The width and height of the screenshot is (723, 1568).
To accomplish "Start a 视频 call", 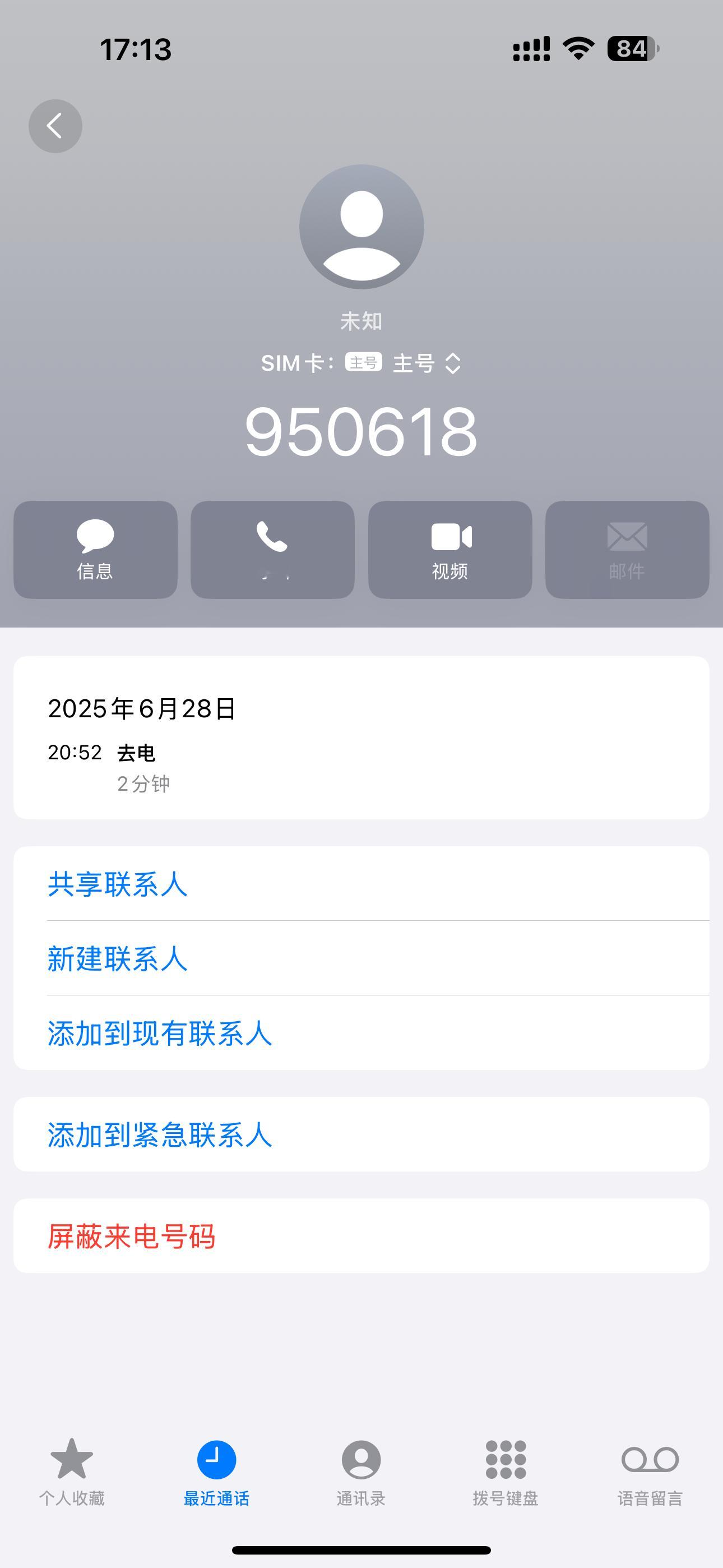I will [451, 550].
